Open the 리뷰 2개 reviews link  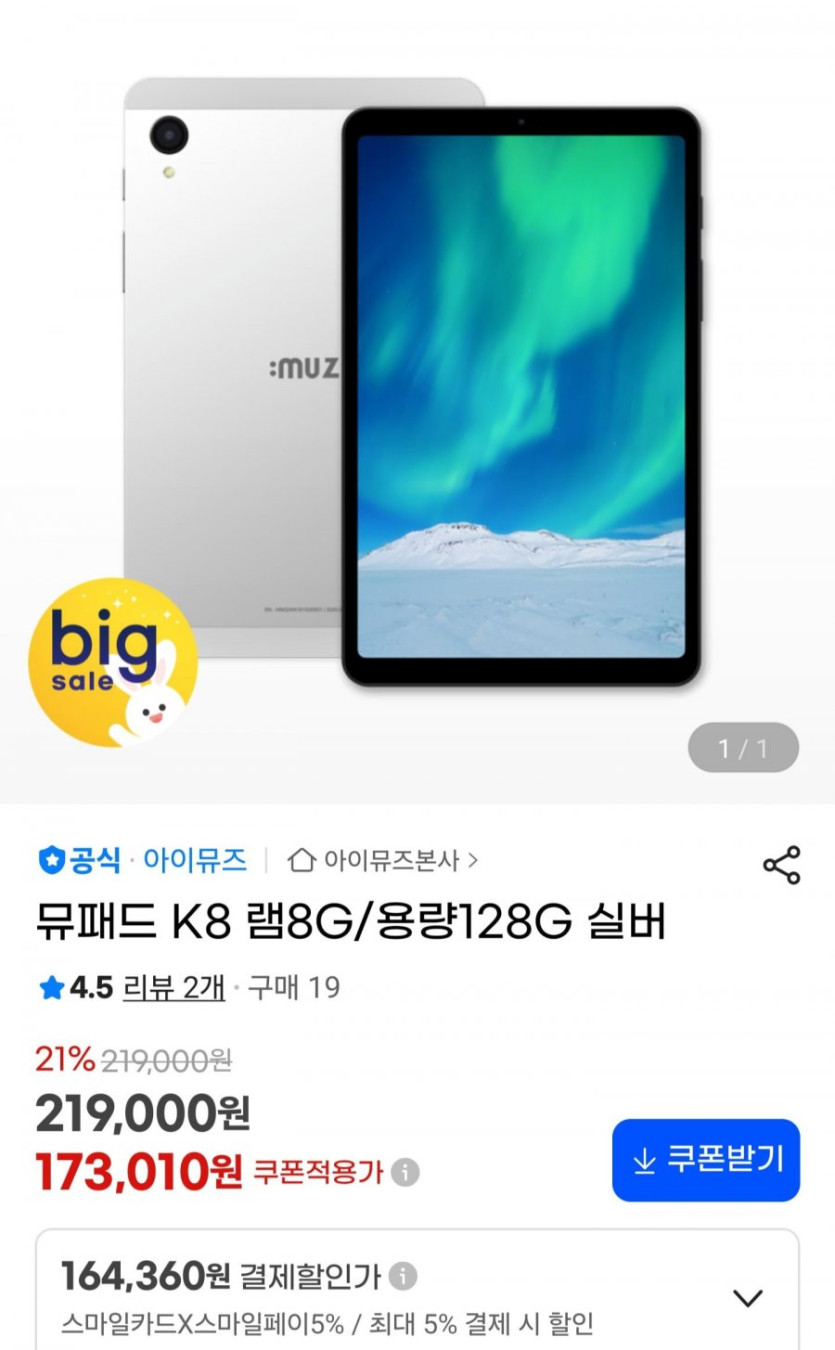click(173, 988)
